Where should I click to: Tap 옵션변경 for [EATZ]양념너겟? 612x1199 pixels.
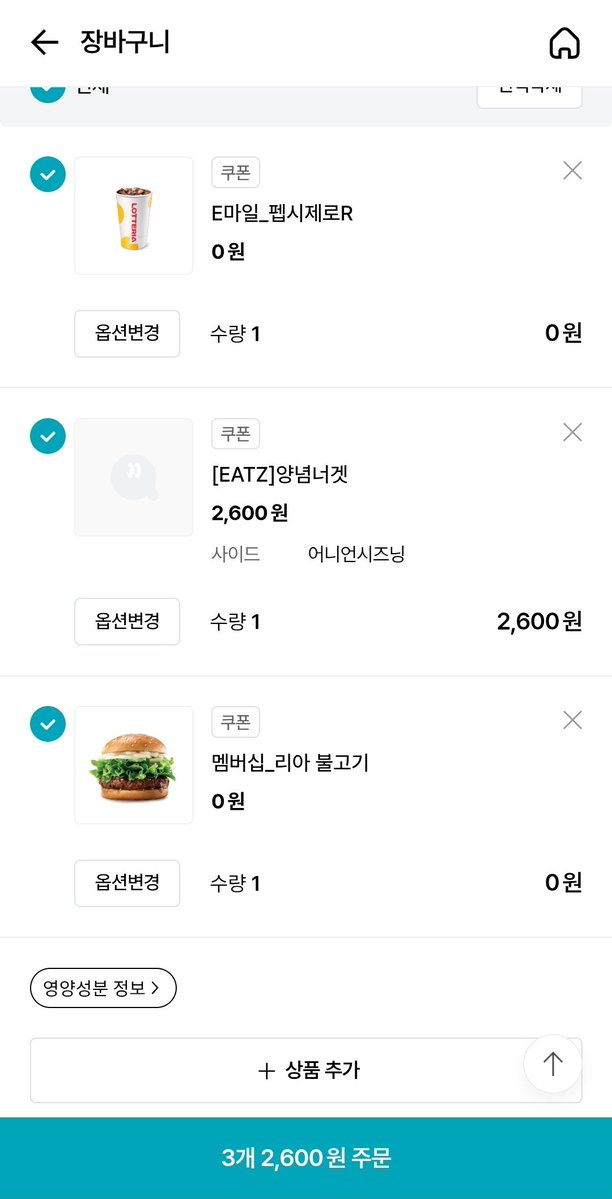point(127,621)
